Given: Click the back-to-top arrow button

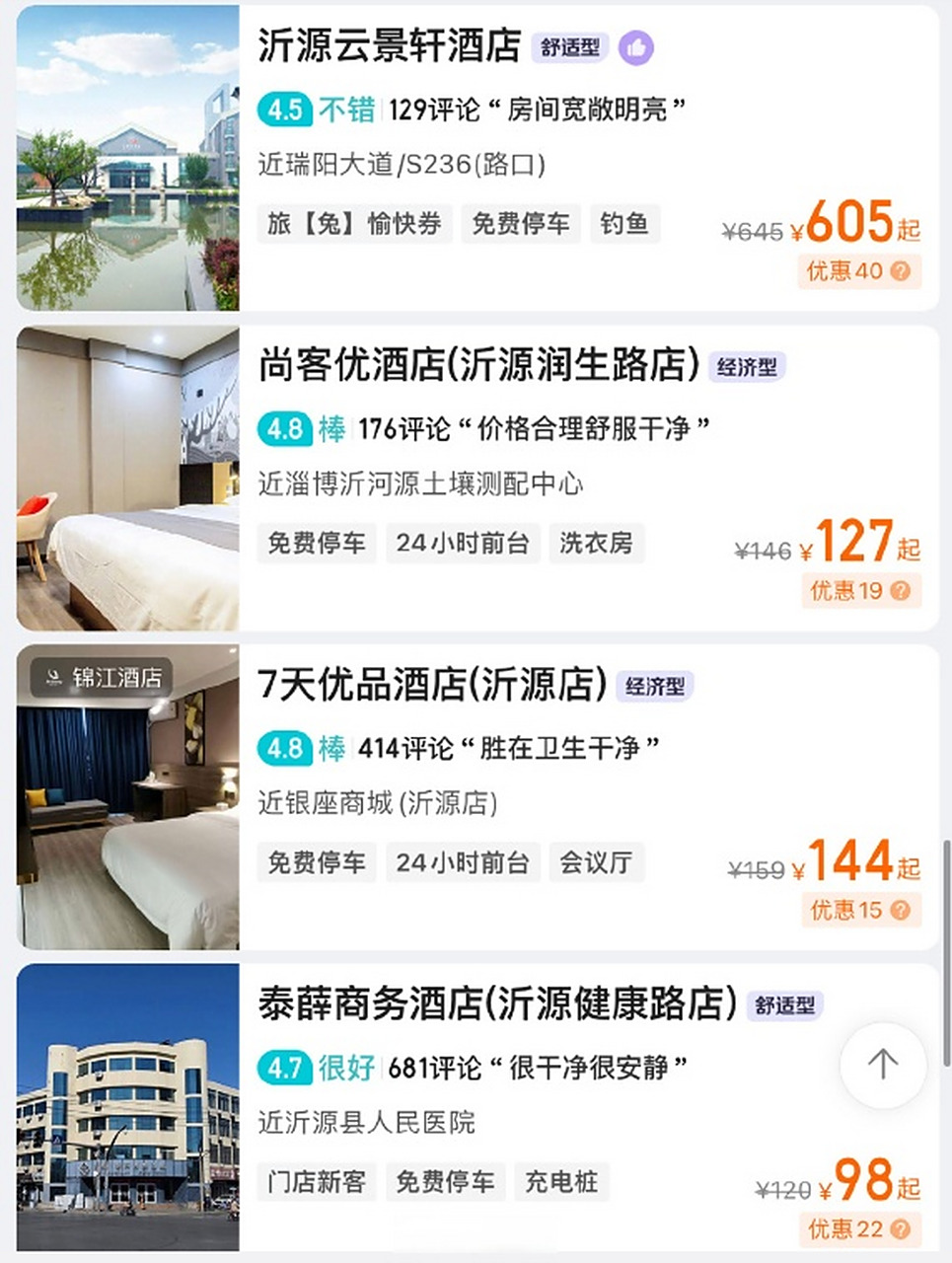Looking at the screenshot, I should 883,1066.
